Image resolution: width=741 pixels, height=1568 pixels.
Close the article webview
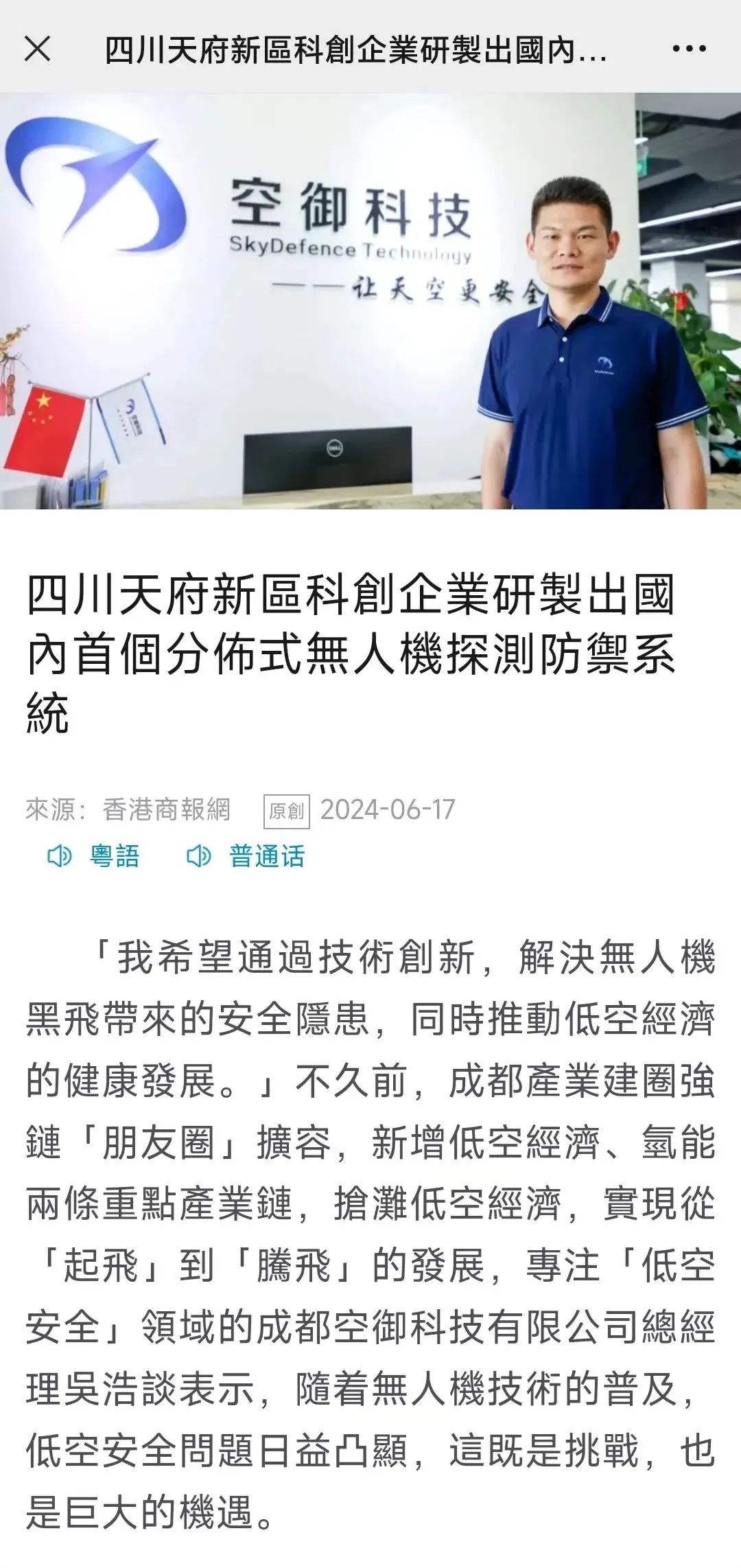[x=37, y=49]
